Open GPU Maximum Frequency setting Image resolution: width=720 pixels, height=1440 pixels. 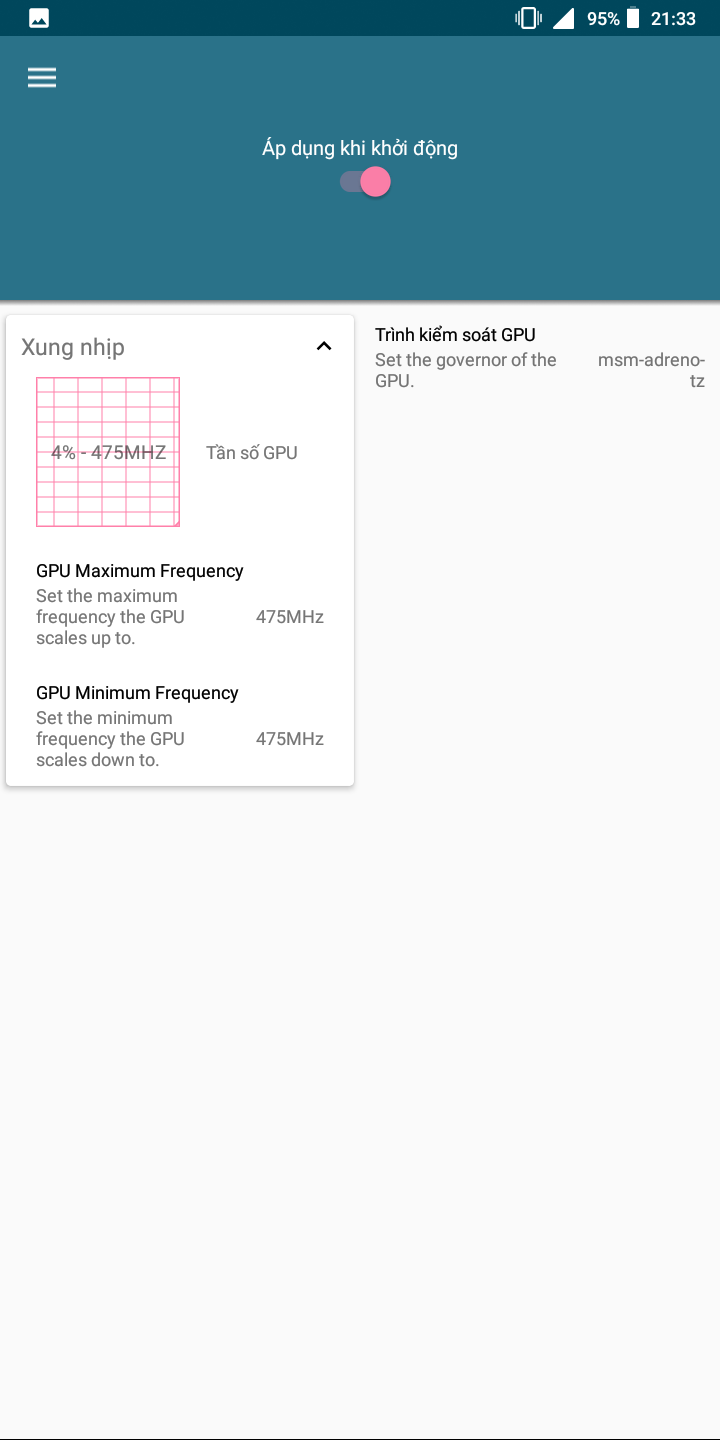180,604
